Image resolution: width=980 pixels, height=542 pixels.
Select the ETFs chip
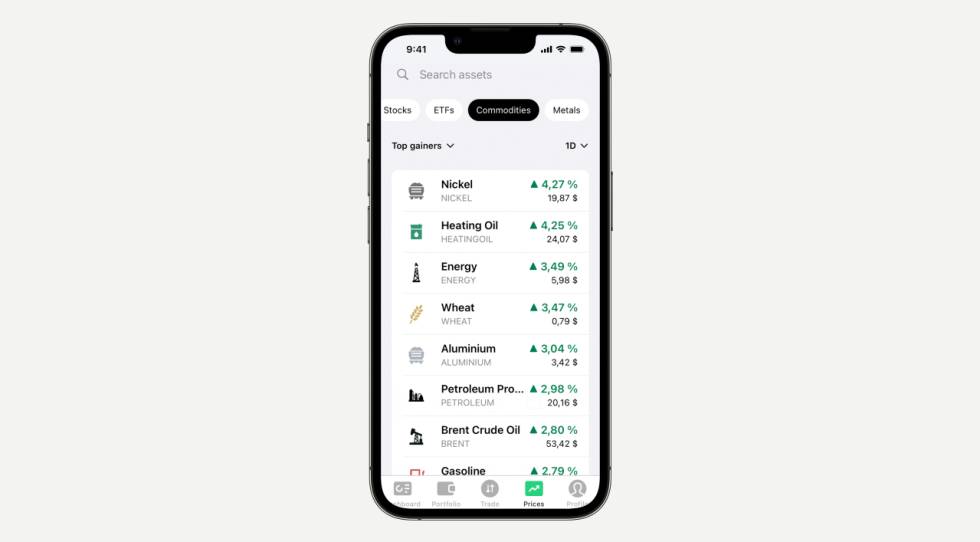pyautogui.click(x=444, y=110)
